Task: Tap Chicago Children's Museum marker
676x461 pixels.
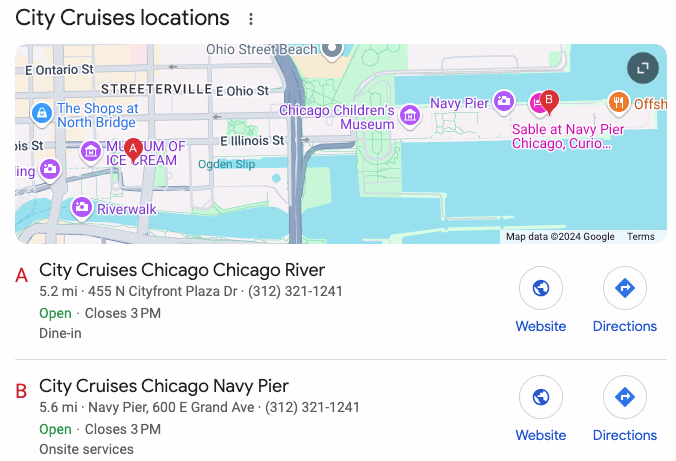Action: click(x=409, y=118)
